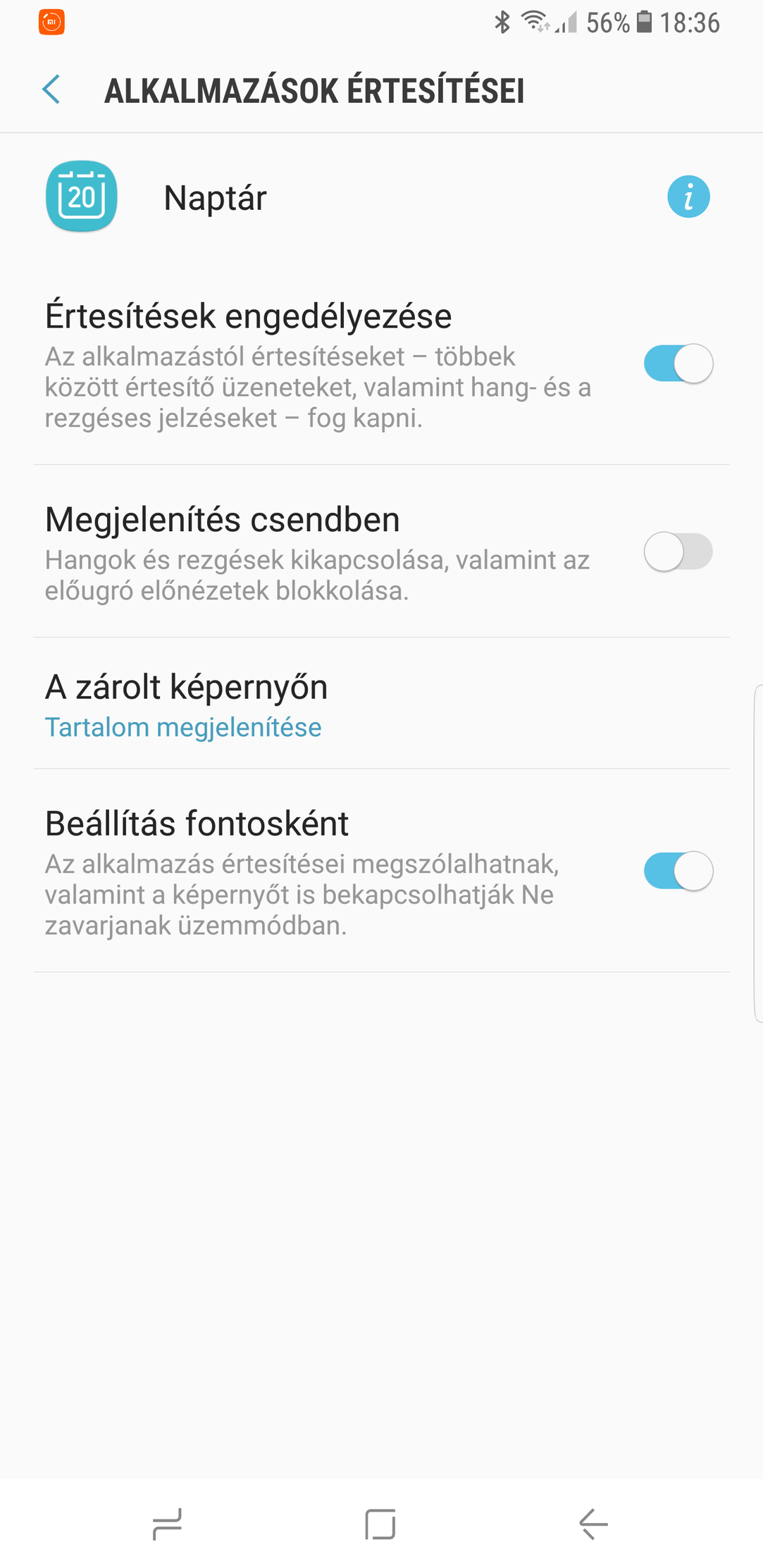Open the Naptár app info icon
This screenshot has width=763, height=1568.
pyautogui.click(x=688, y=197)
